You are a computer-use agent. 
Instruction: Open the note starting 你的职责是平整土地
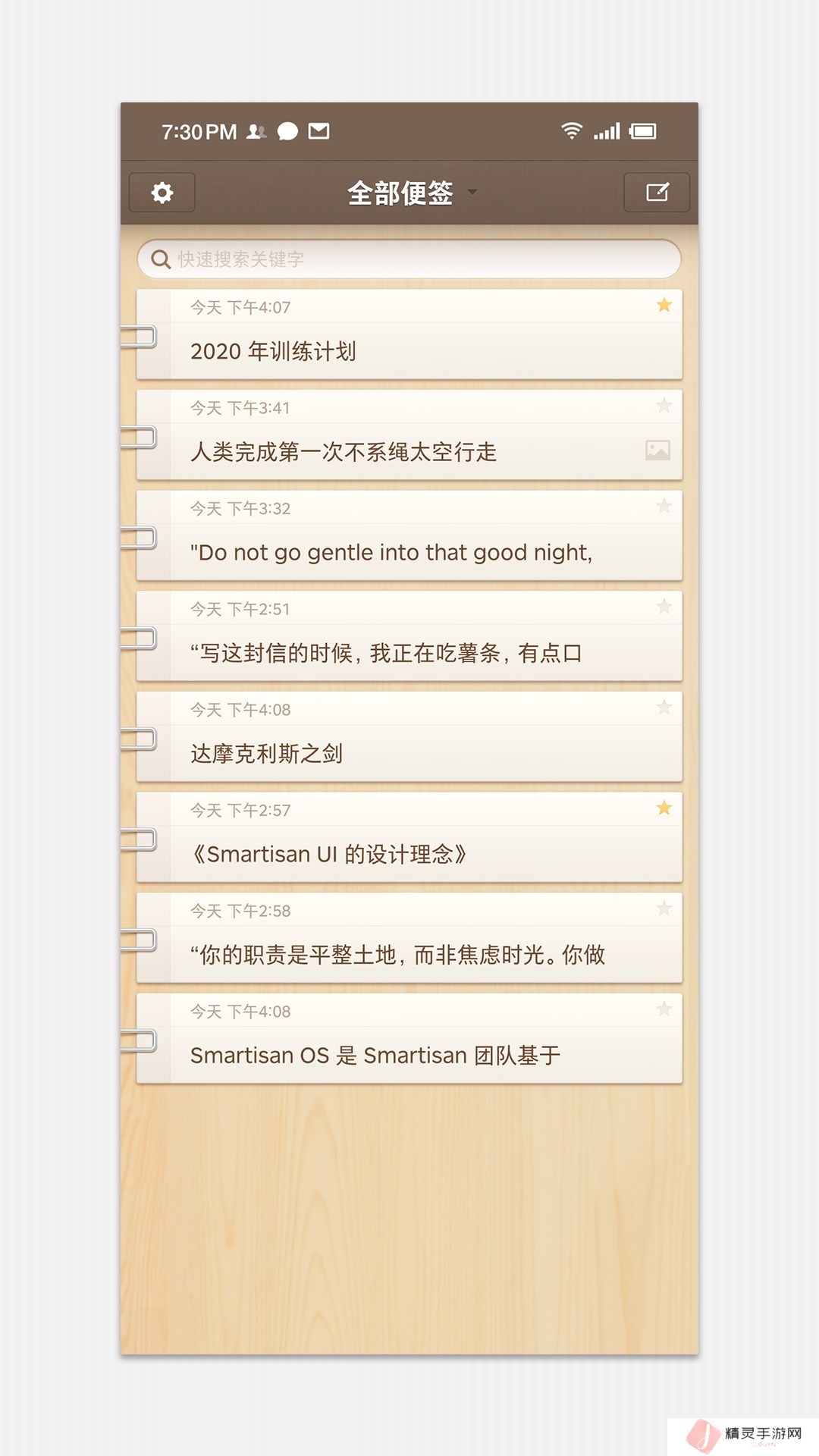[409, 938]
